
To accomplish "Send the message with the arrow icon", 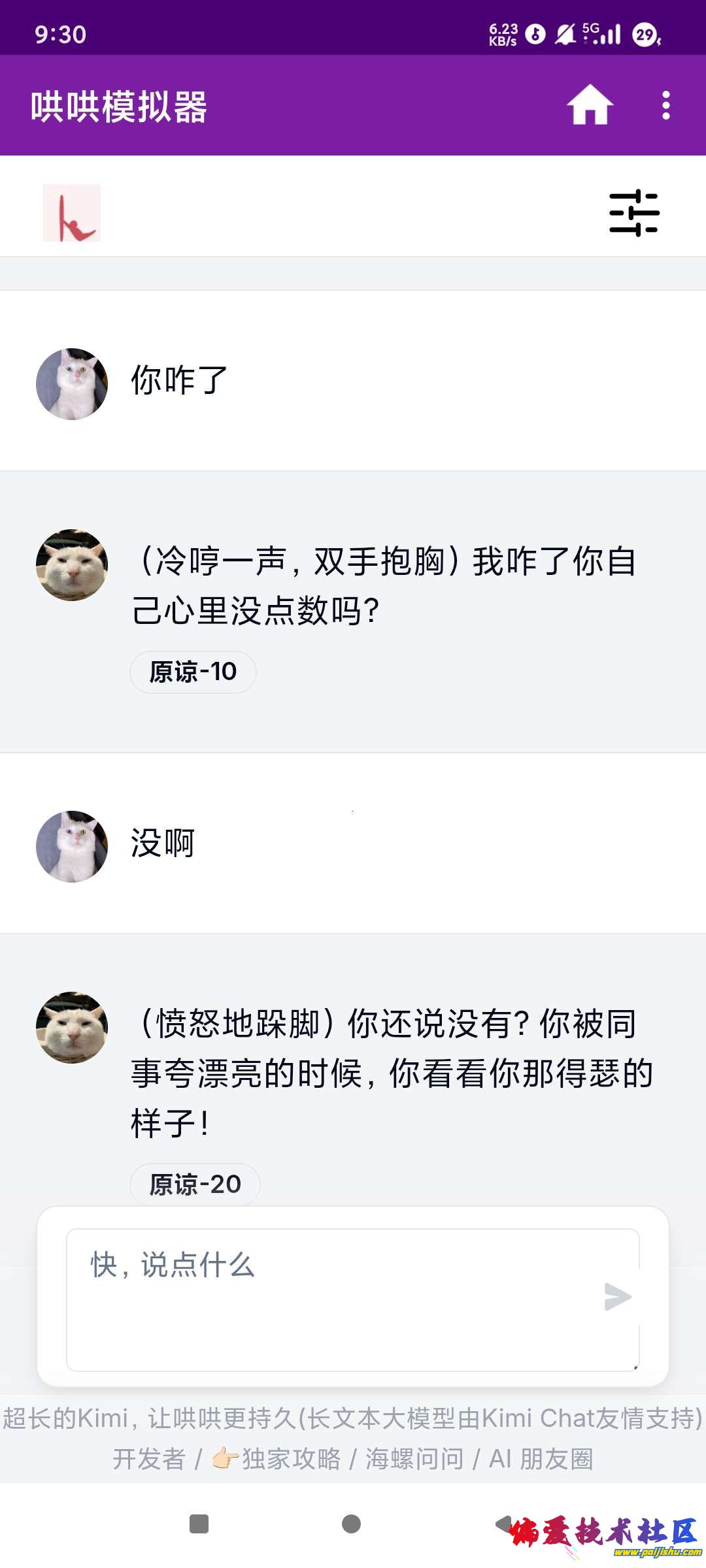I will click(x=617, y=1297).
